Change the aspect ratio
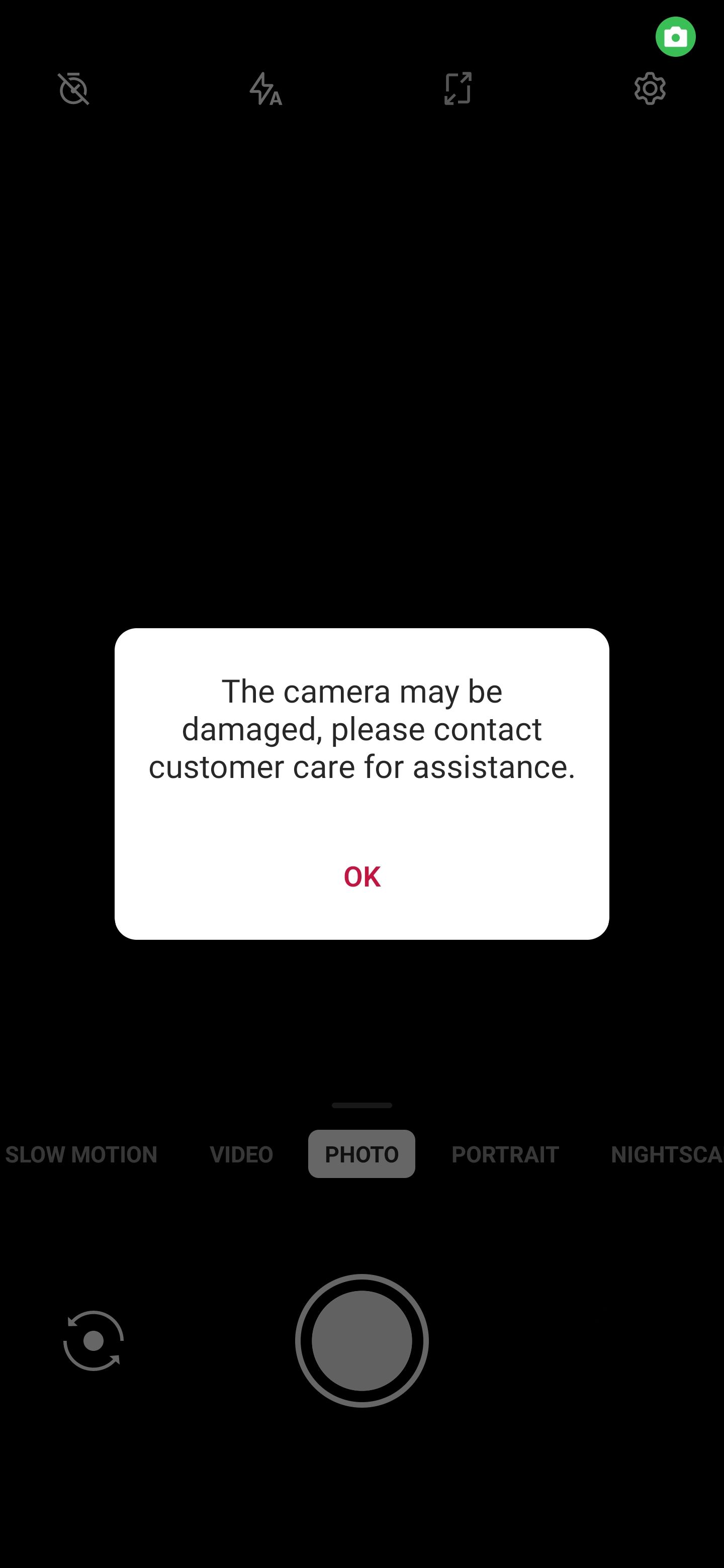The width and height of the screenshot is (724, 1568). (458, 89)
